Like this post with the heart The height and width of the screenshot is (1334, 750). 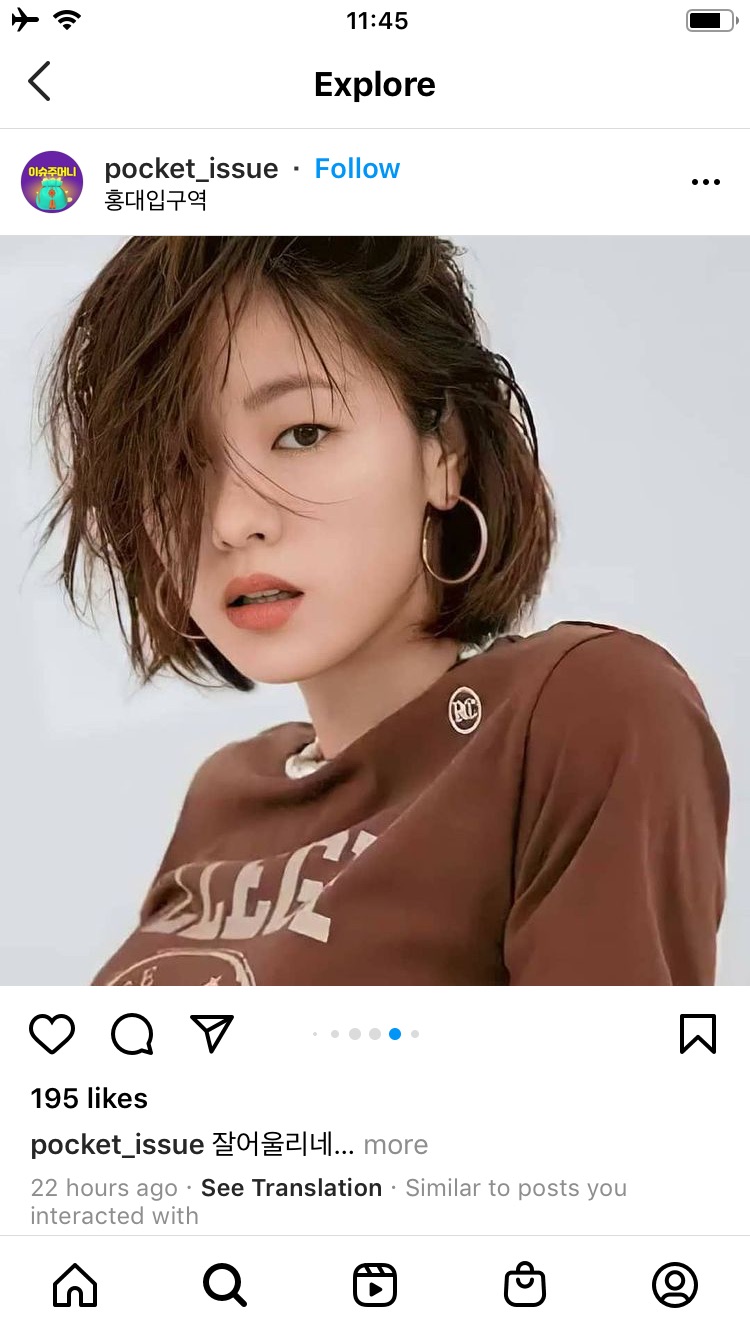click(x=52, y=1034)
